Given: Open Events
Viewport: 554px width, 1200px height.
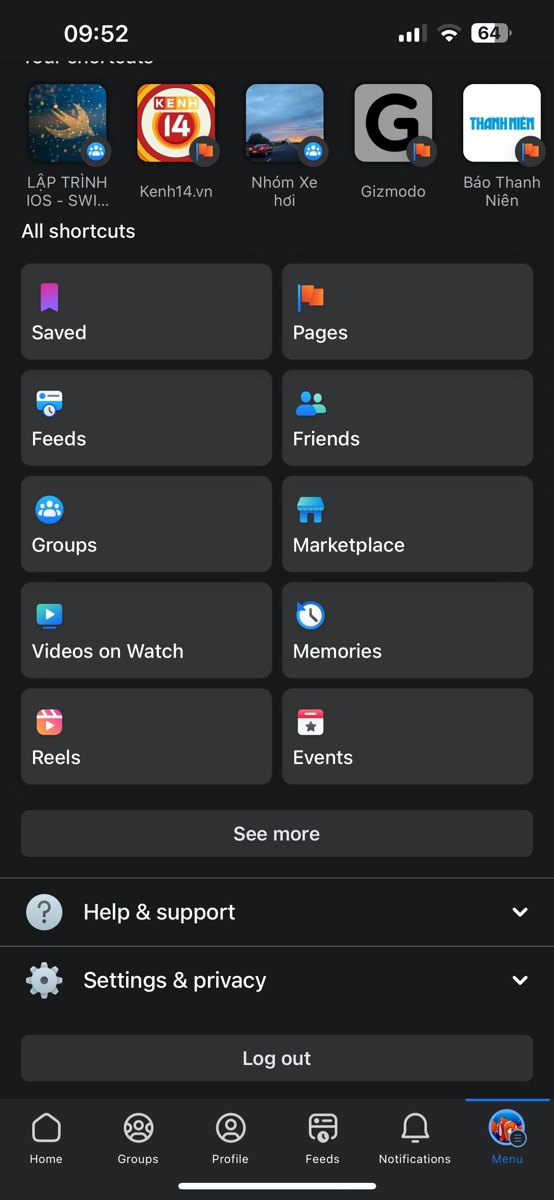Looking at the screenshot, I should tap(407, 736).
